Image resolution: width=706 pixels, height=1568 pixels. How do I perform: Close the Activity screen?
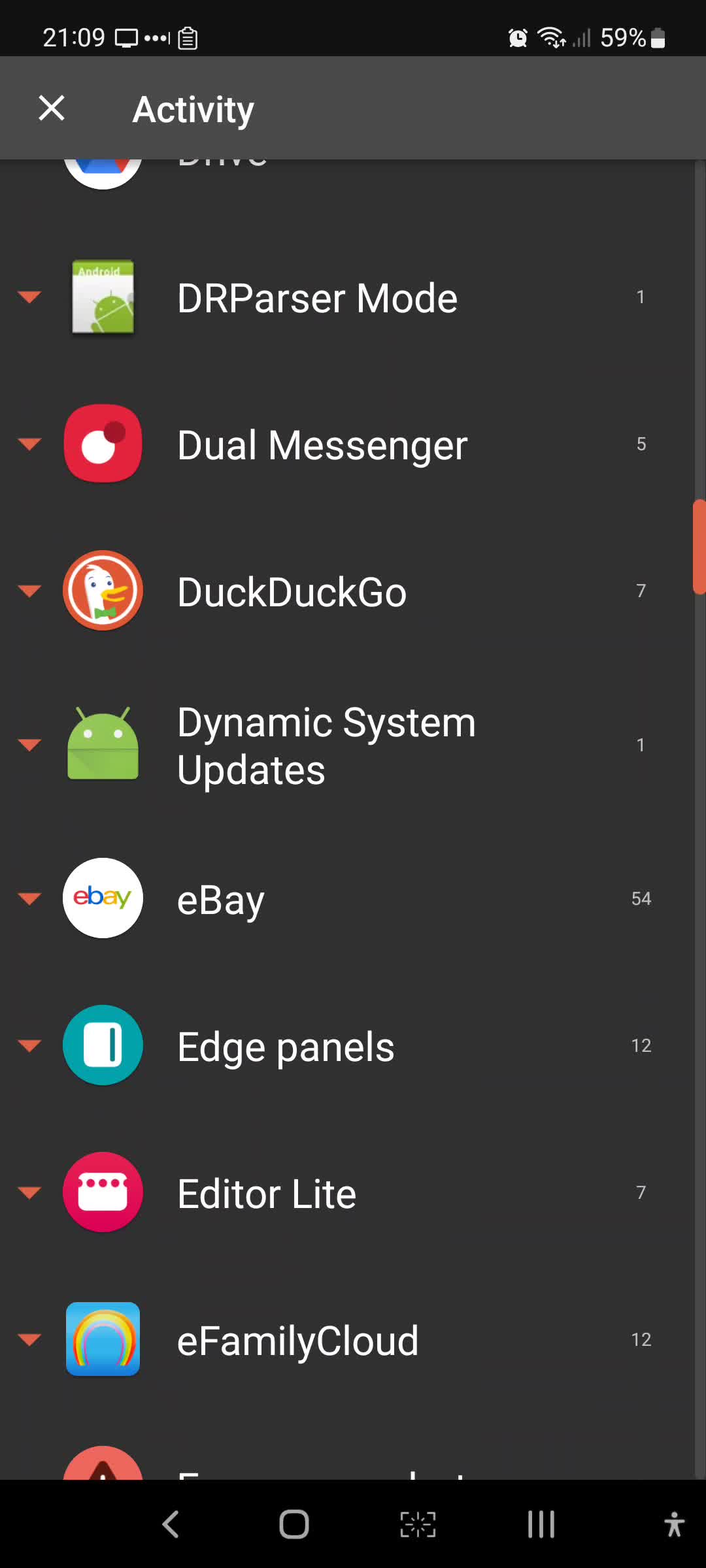point(52,108)
